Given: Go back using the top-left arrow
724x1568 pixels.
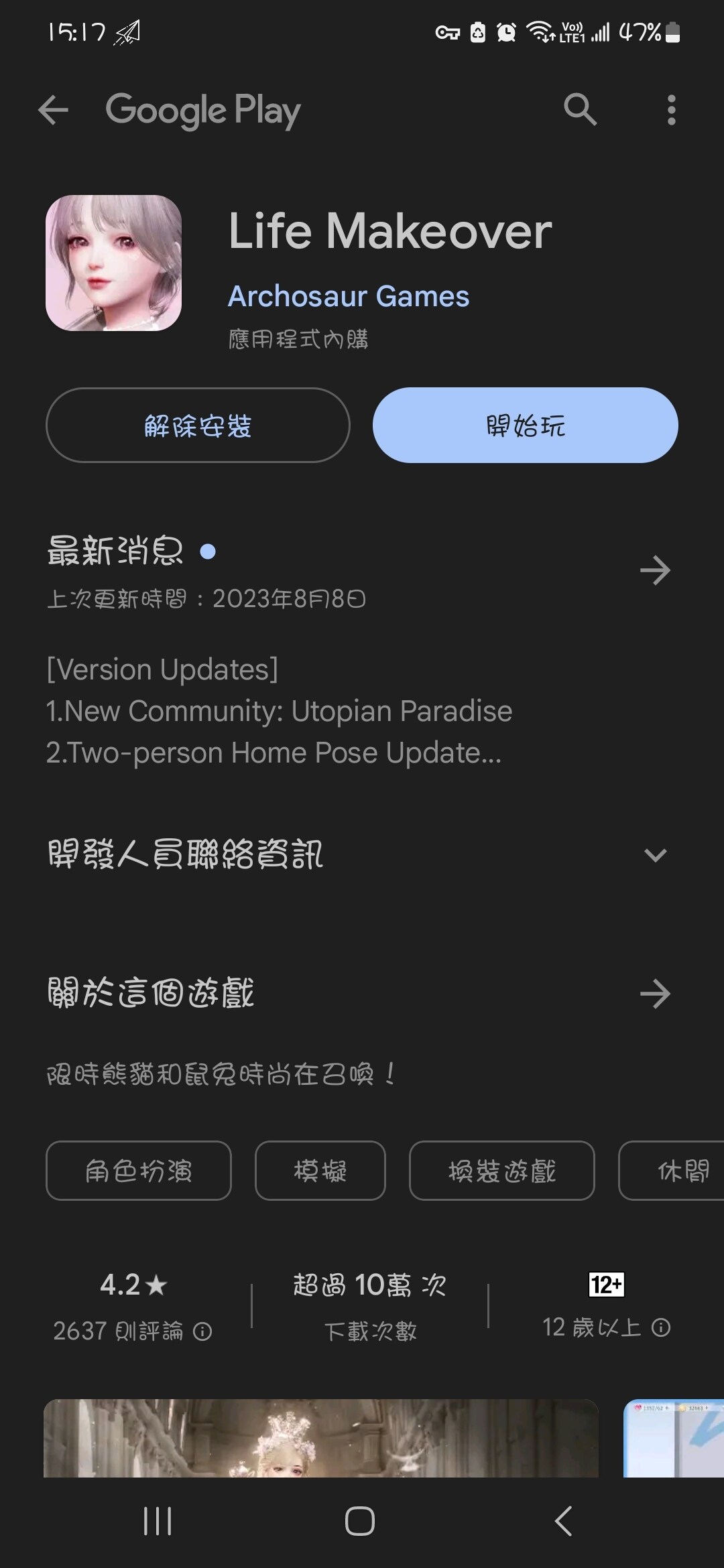Looking at the screenshot, I should click(x=54, y=110).
